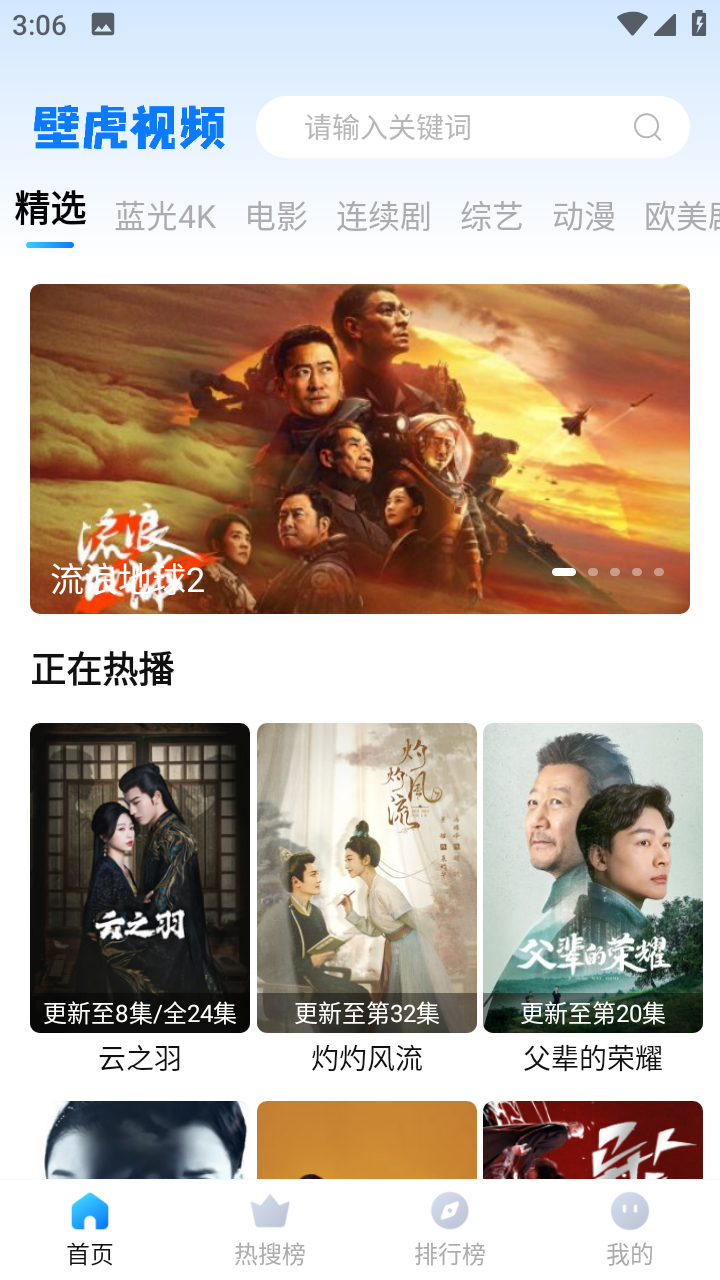Open the 连续剧 category tab

383,216
